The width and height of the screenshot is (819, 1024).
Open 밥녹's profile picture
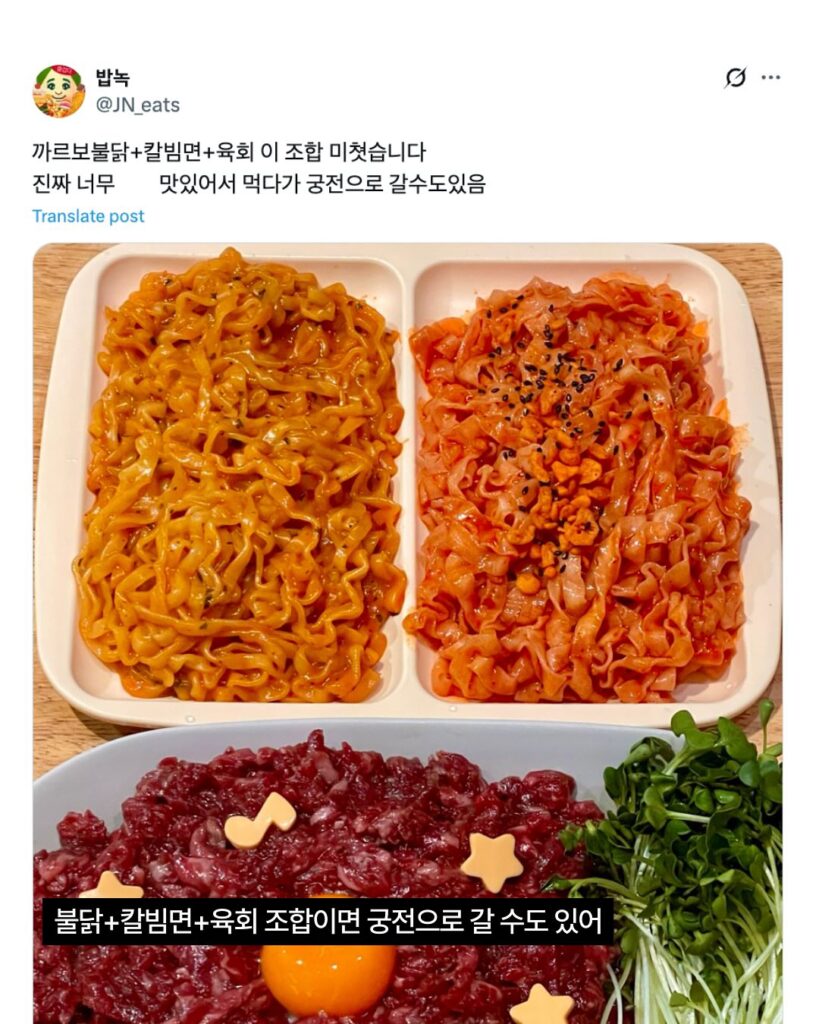coord(58,91)
